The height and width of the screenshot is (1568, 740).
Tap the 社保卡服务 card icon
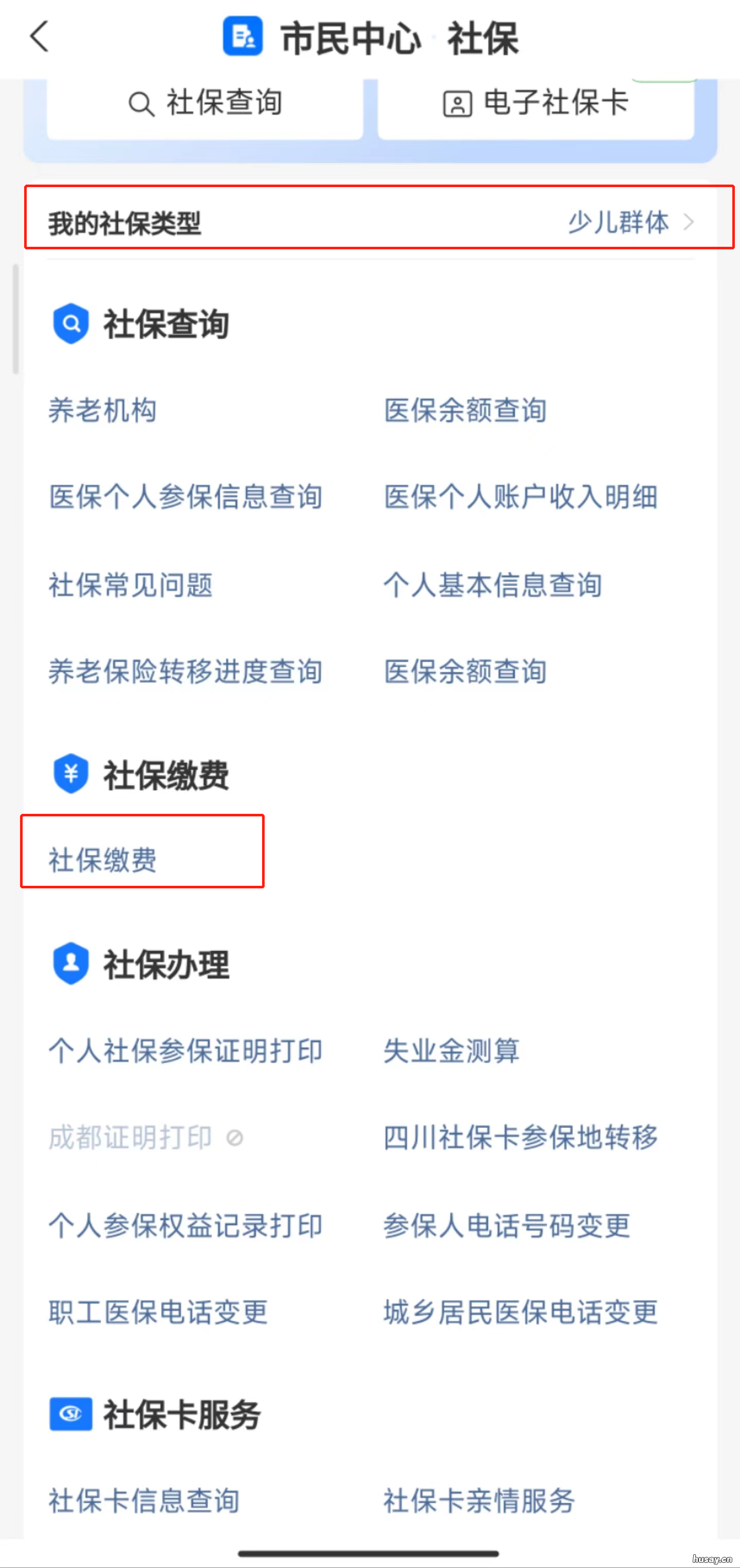(70, 1415)
